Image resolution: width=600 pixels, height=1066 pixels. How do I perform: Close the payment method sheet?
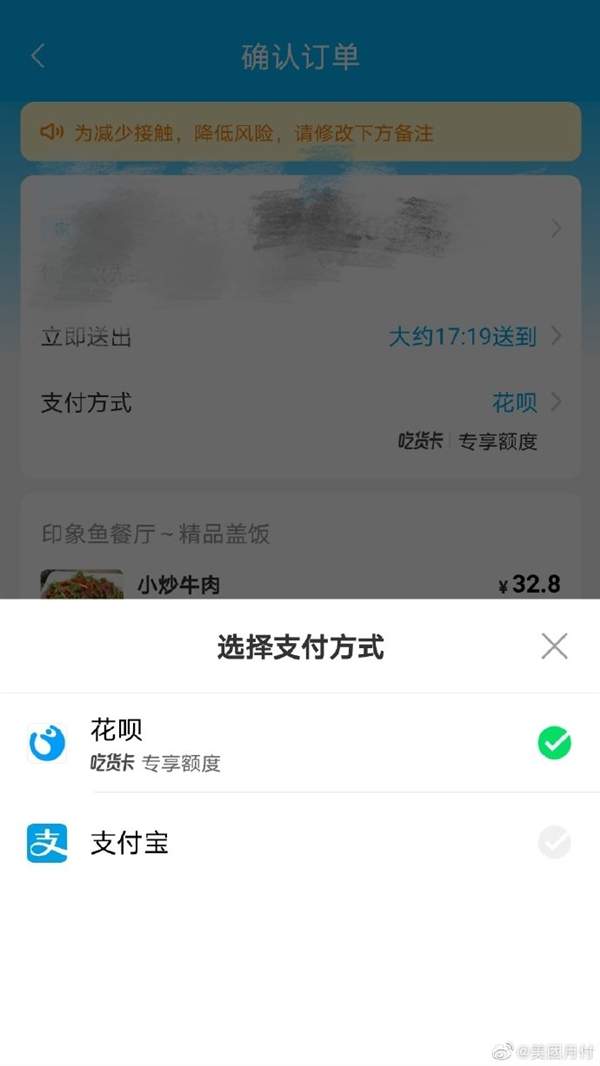coord(554,646)
